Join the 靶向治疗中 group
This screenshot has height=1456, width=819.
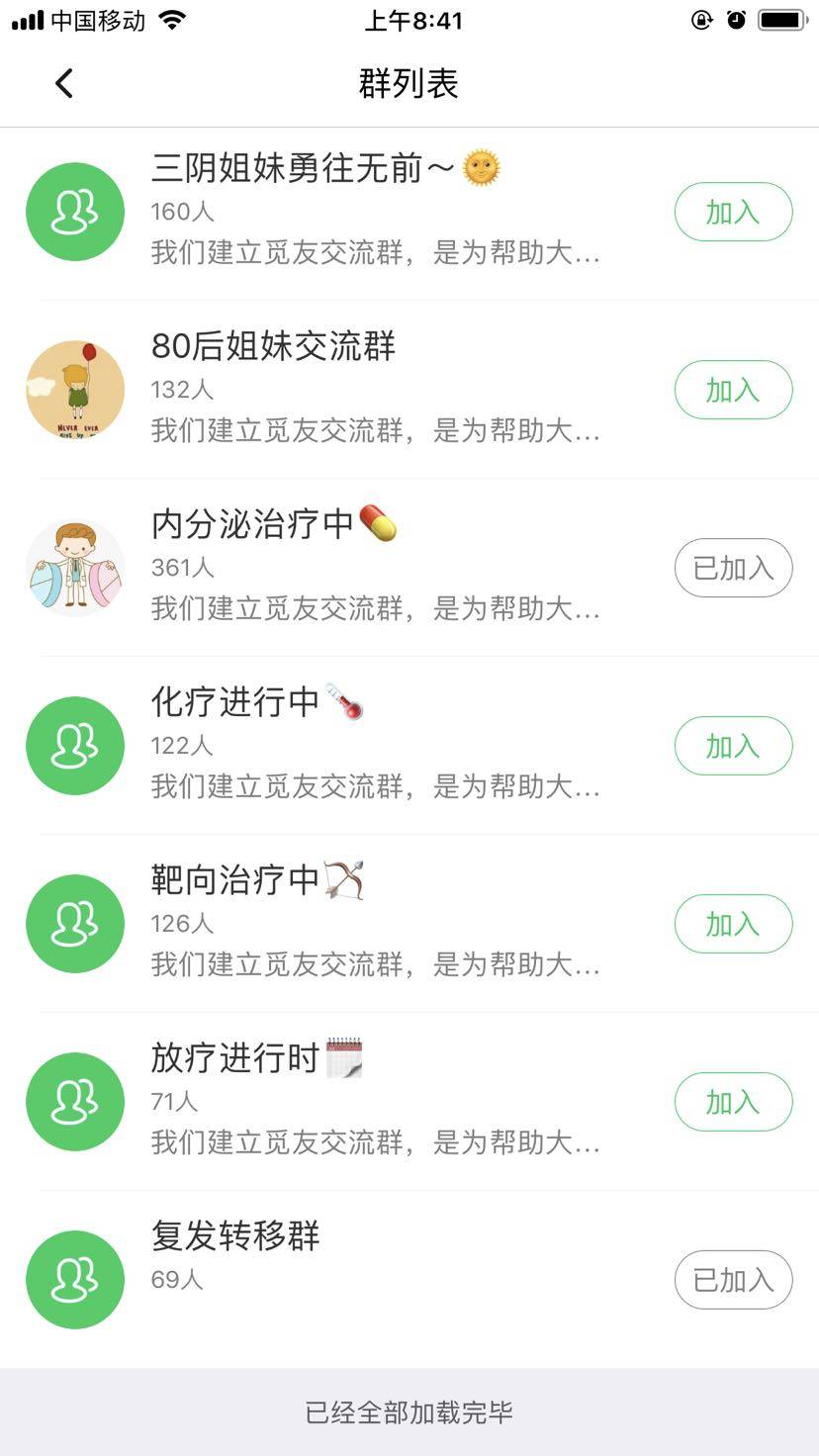click(x=733, y=924)
